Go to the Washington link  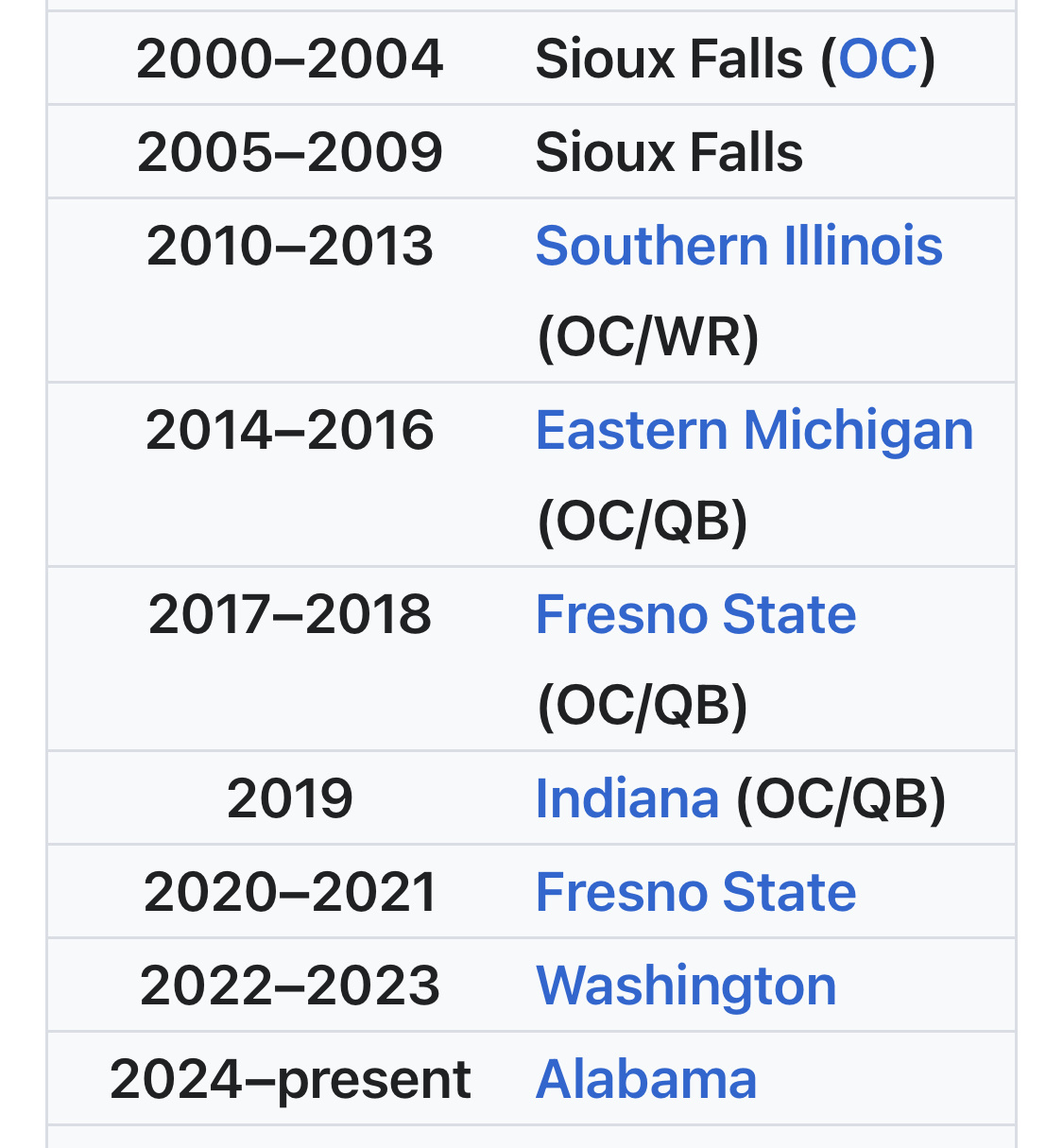coord(685,985)
